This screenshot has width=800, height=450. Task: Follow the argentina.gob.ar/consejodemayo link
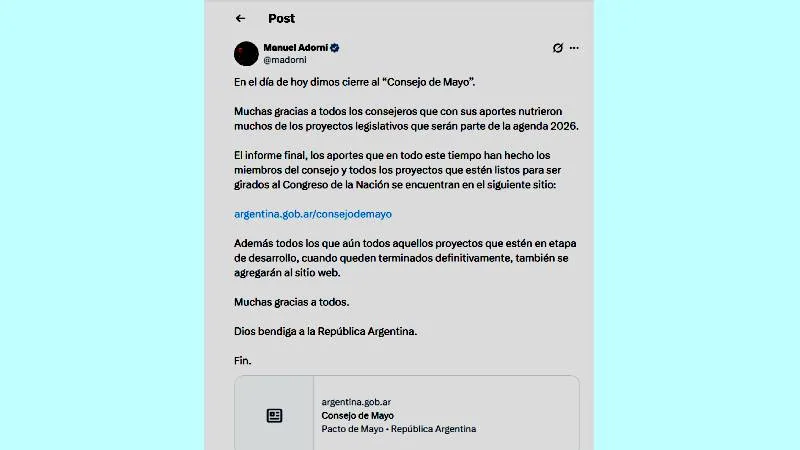pos(314,214)
